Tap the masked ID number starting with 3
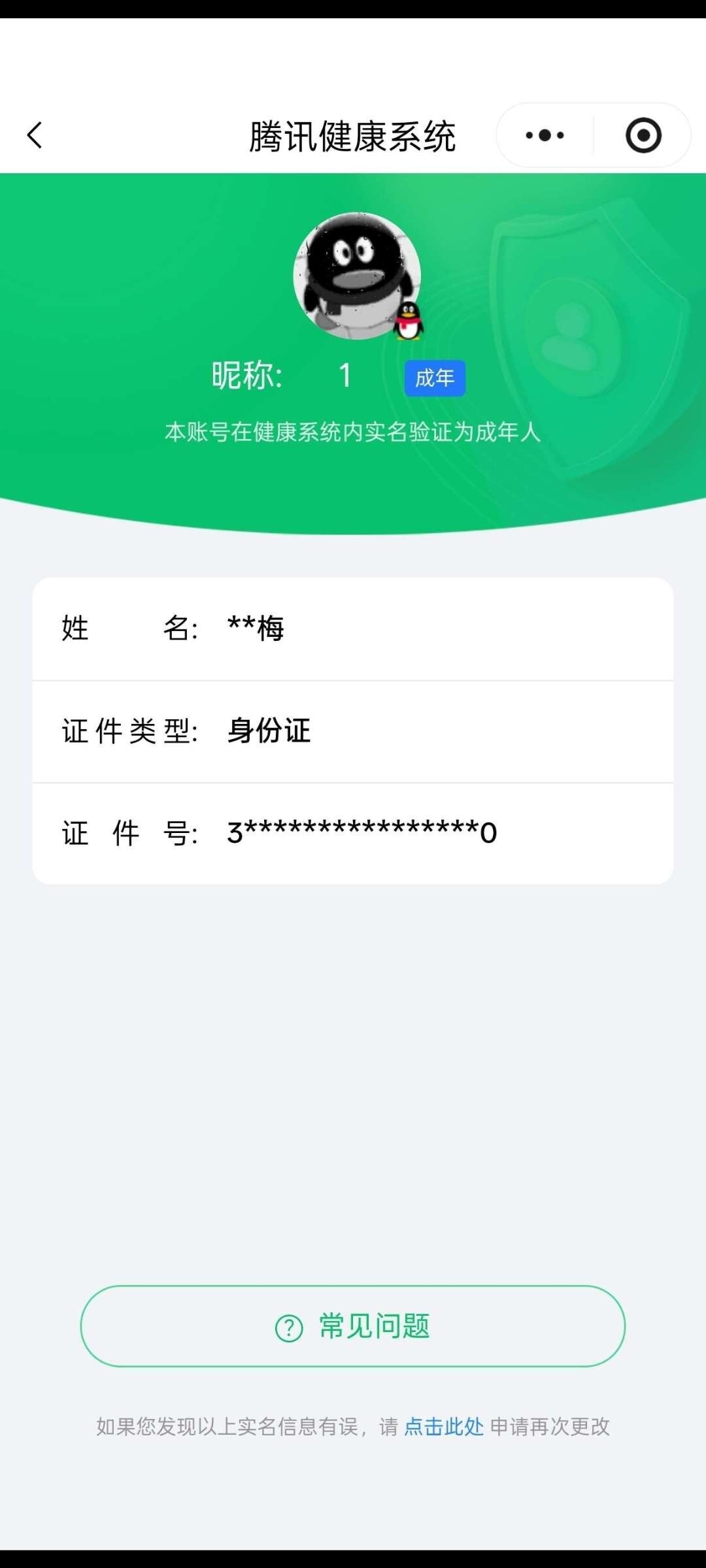The image size is (706, 1568). [361, 833]
